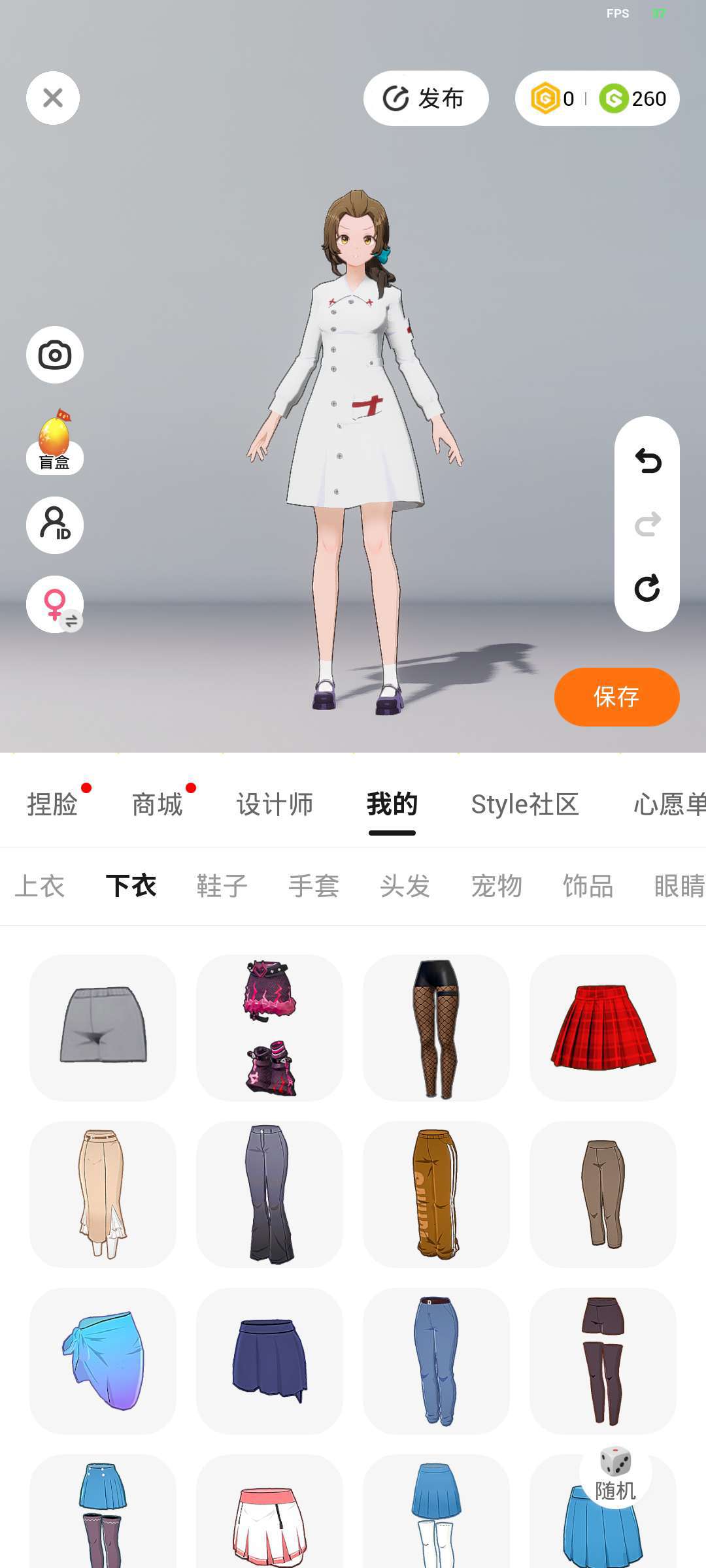Switch to the 商城 tab
This screenshot has height=1568, width=706.
(157, 804)
